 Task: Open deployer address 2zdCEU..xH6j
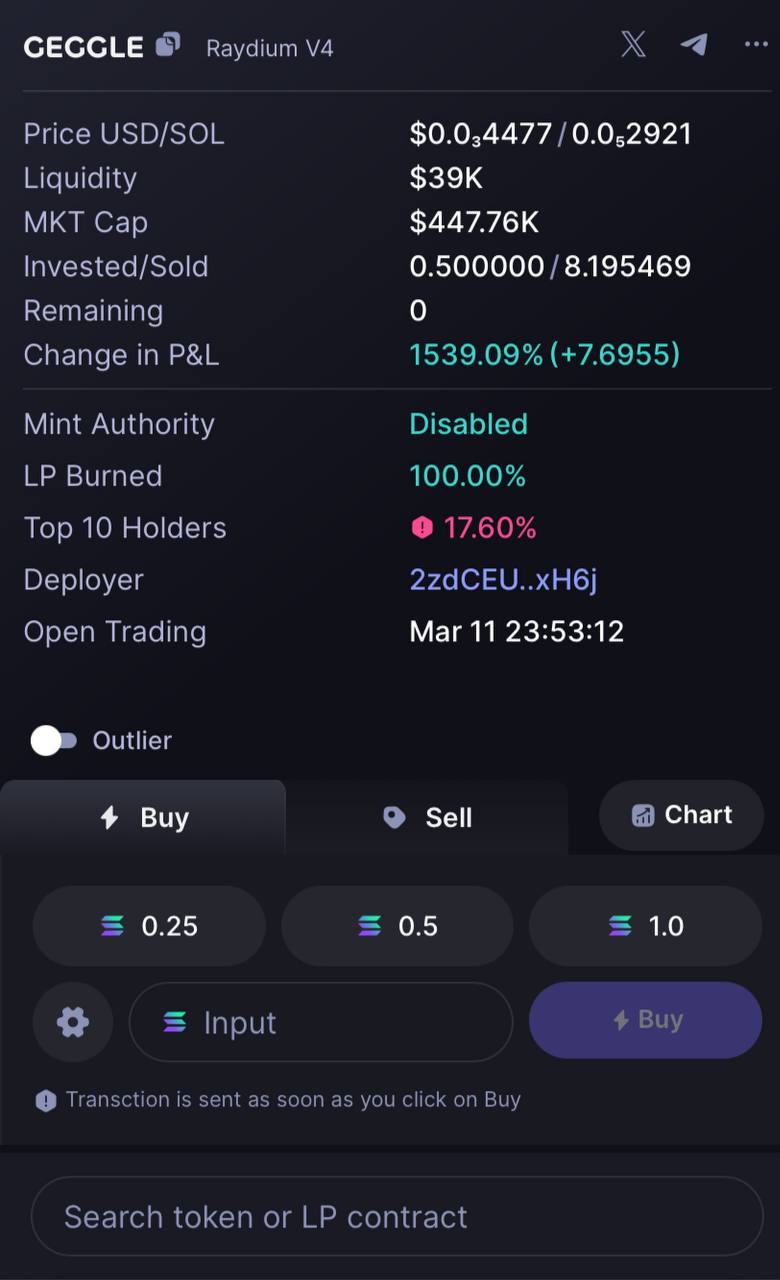[x=503, y=580]
